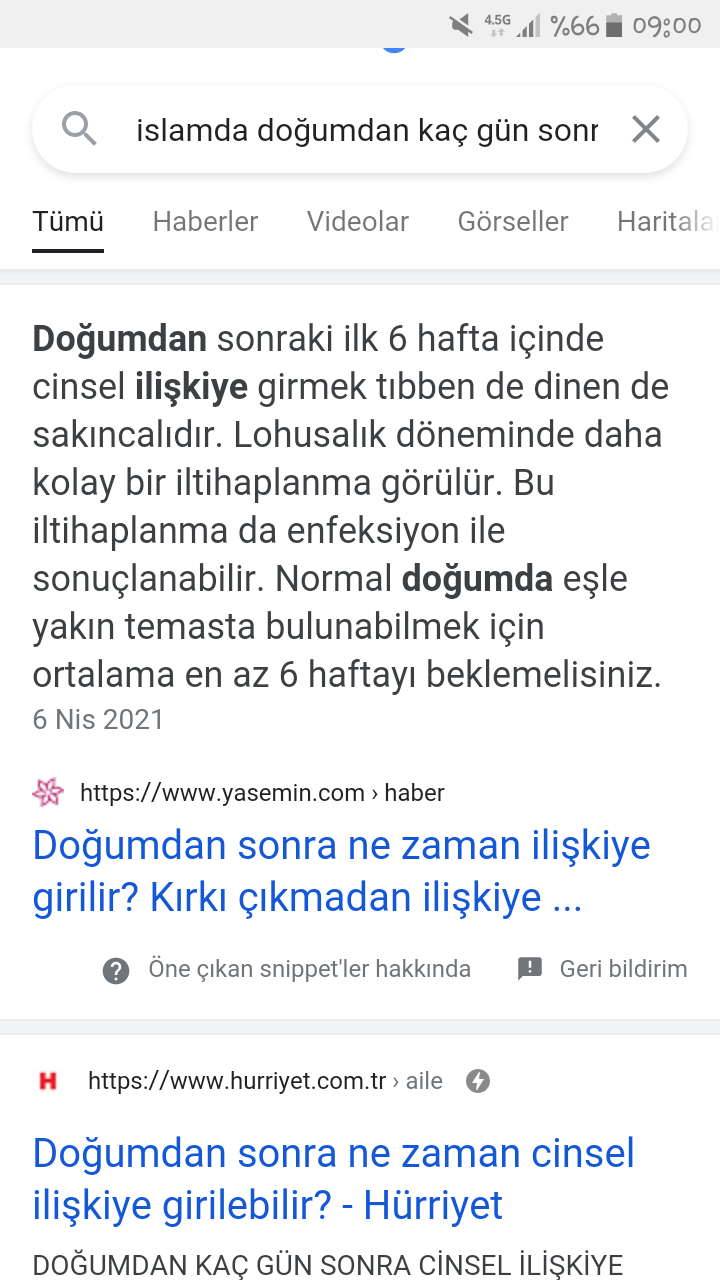Switch to the Haberler tab
This screenshot has height=1280, width=720.
pyautogui.click(x=205, y=221)
